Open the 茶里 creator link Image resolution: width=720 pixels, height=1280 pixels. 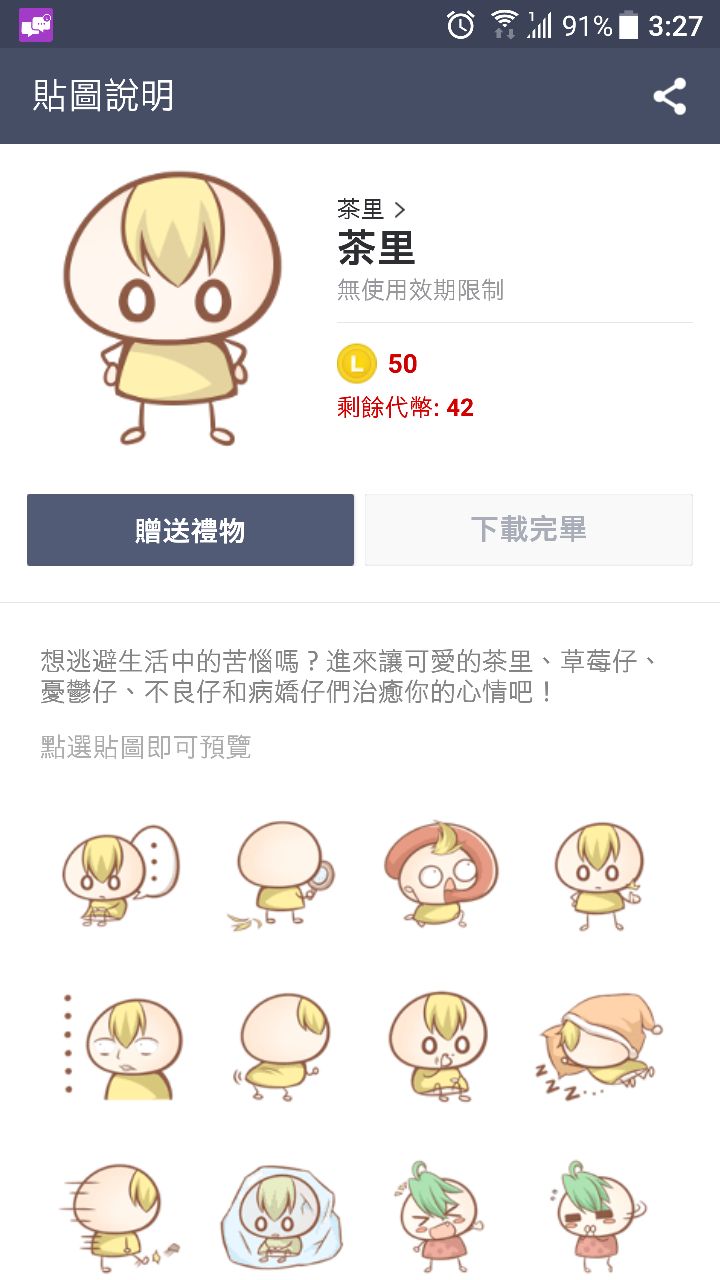coord(371,209)
